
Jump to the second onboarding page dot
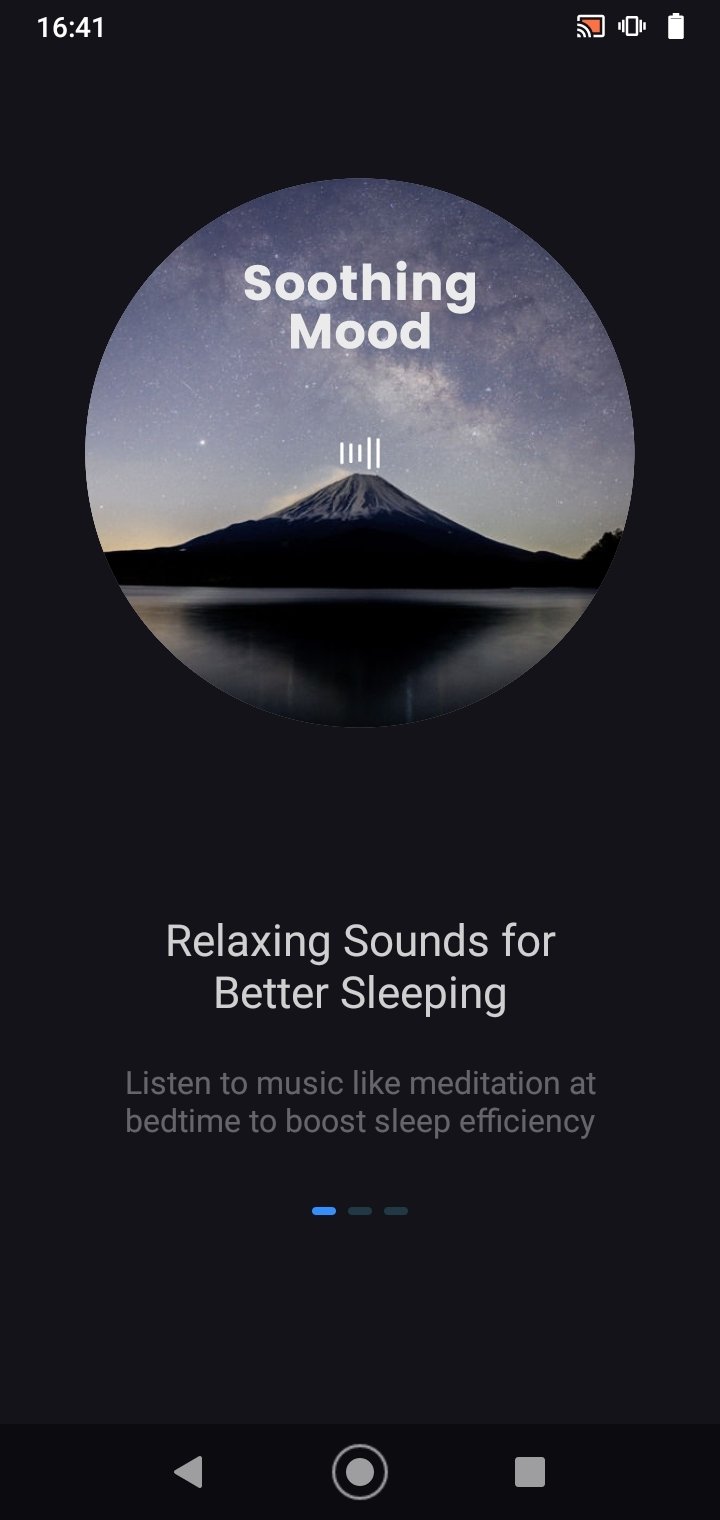[360, 1211]
